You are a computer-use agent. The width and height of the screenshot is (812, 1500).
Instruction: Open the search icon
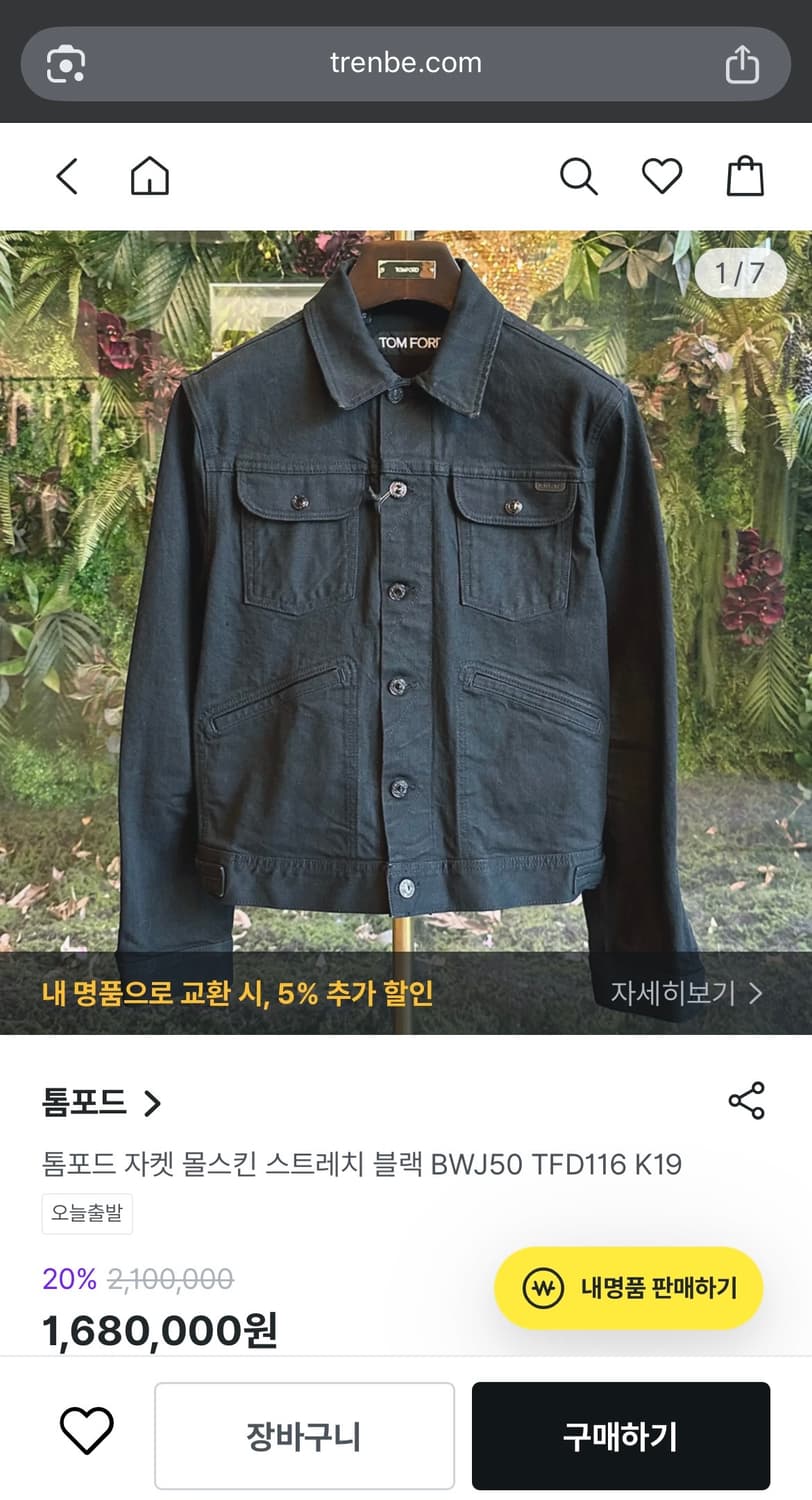point(580,176)
